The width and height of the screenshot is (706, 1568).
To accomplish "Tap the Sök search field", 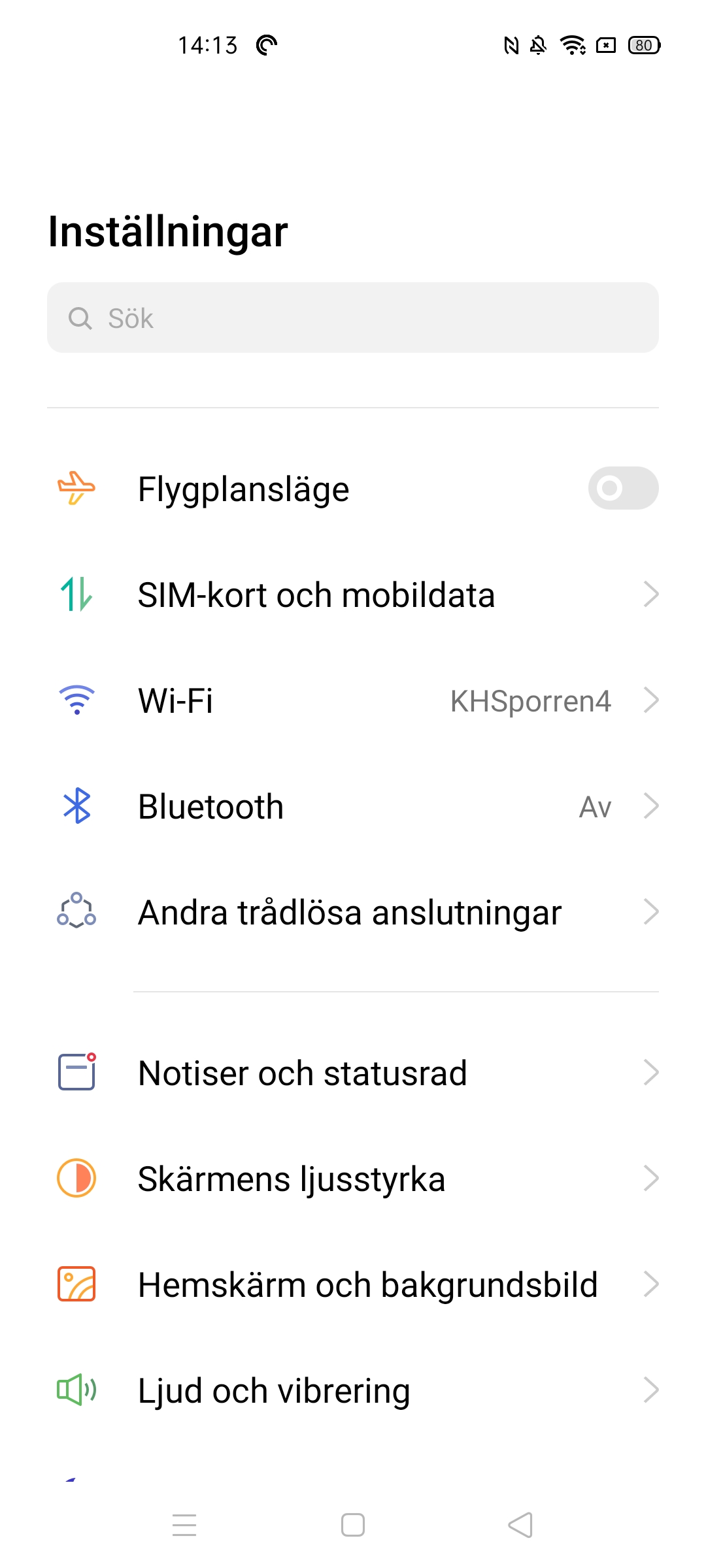I will [x=353, y=318].
